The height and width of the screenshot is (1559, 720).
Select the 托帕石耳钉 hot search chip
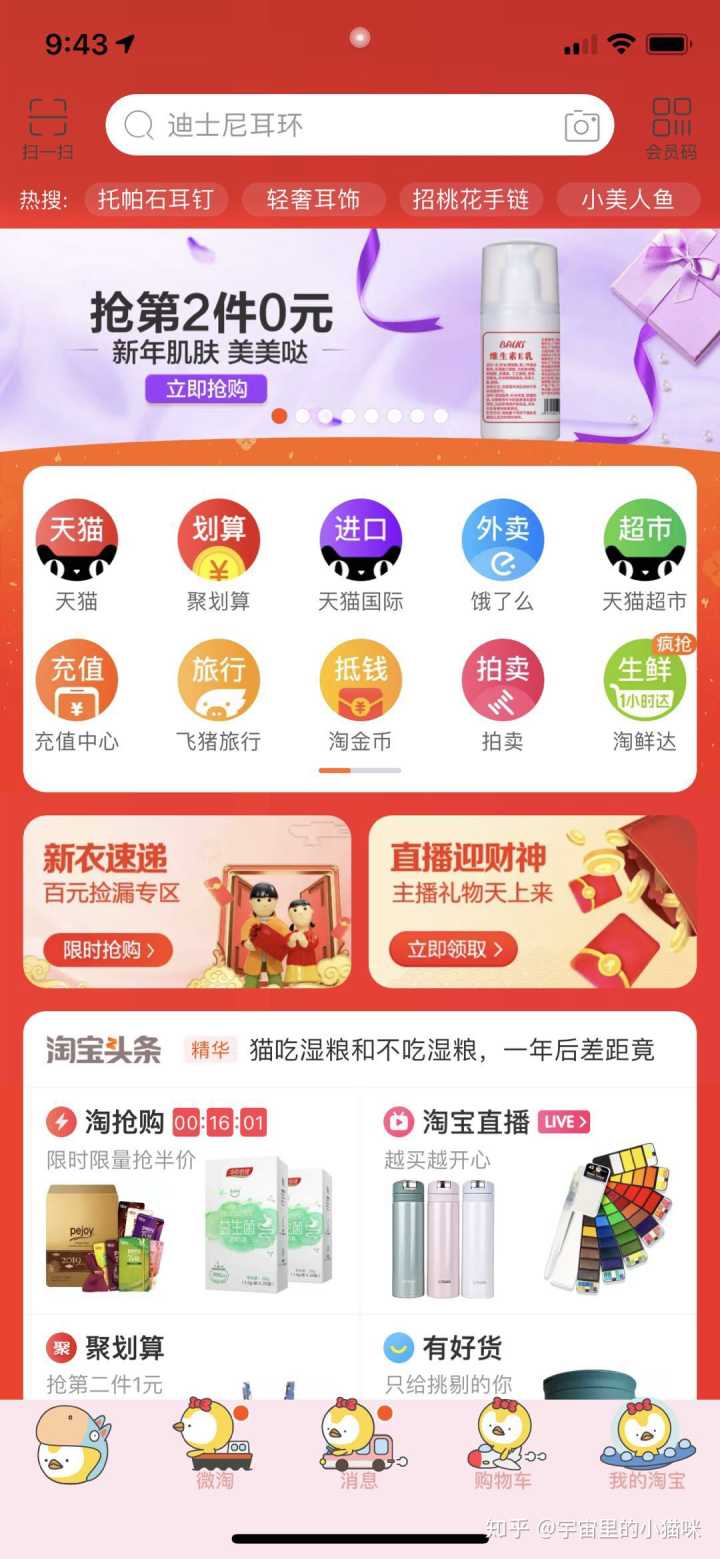(155, 199)
